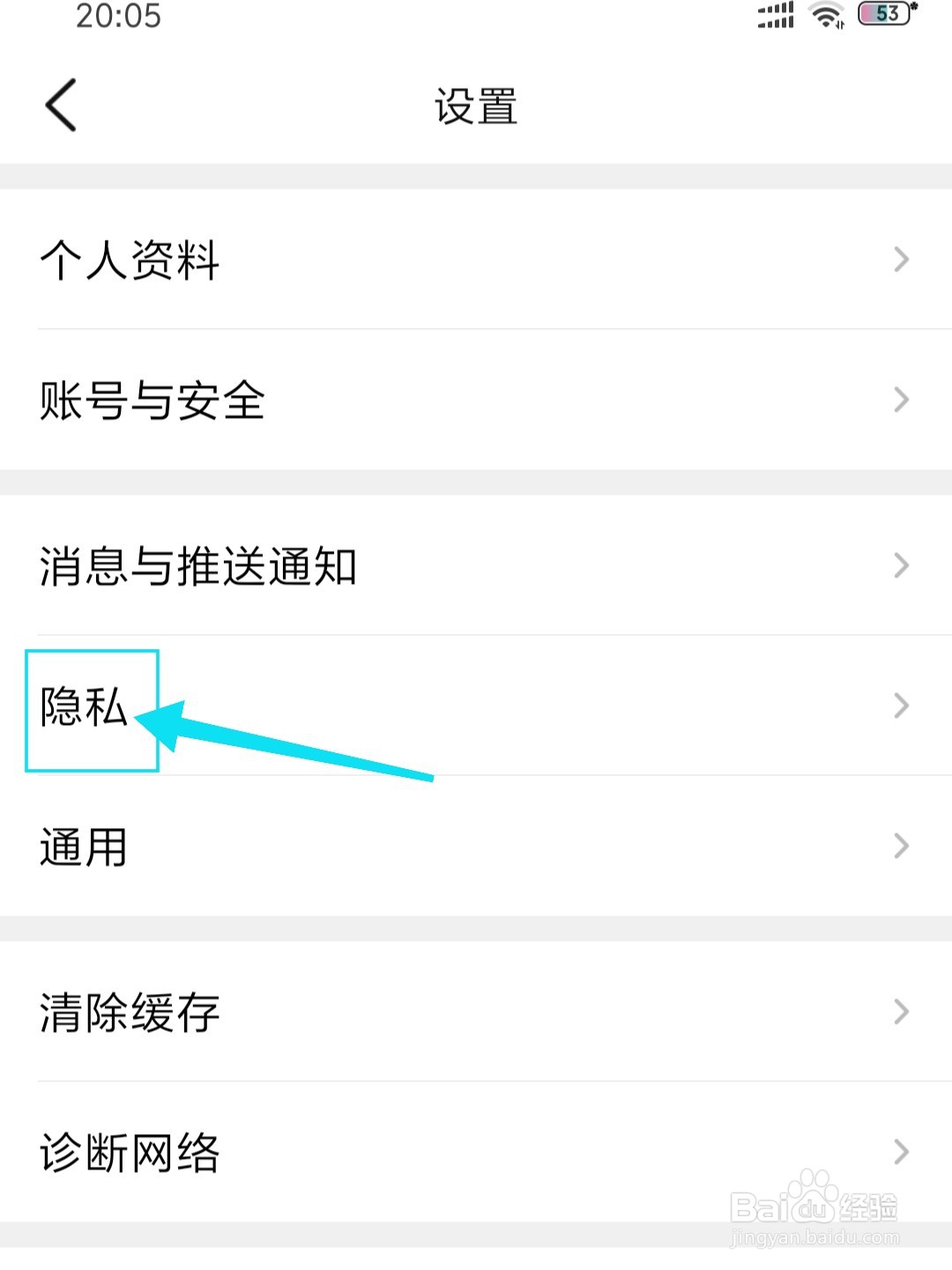The image size is (952, 1270).
Task: Expand the chevron next to 账号与安全
Action: click(900, 400)
